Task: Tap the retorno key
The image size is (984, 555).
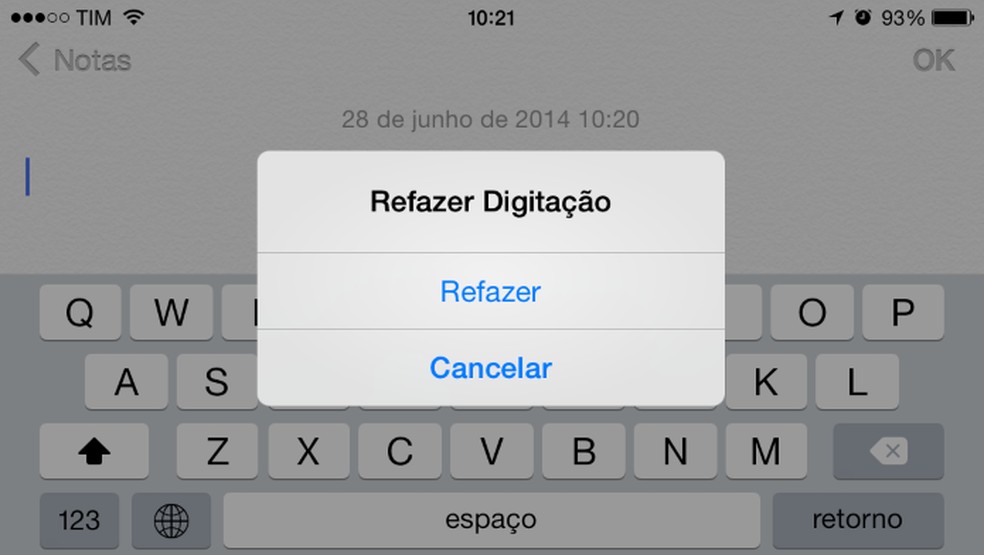Action: 857,520
